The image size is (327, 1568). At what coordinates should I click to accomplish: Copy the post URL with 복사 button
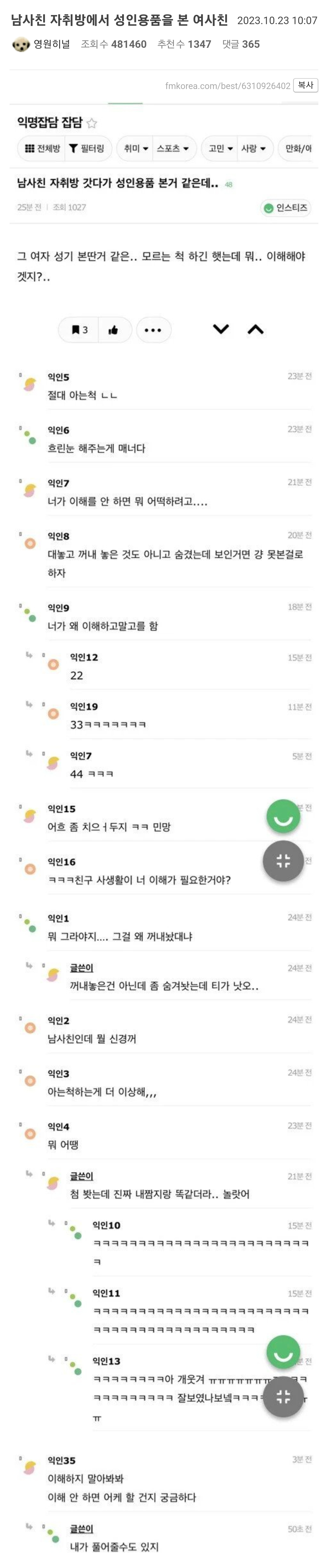[305, 85]
